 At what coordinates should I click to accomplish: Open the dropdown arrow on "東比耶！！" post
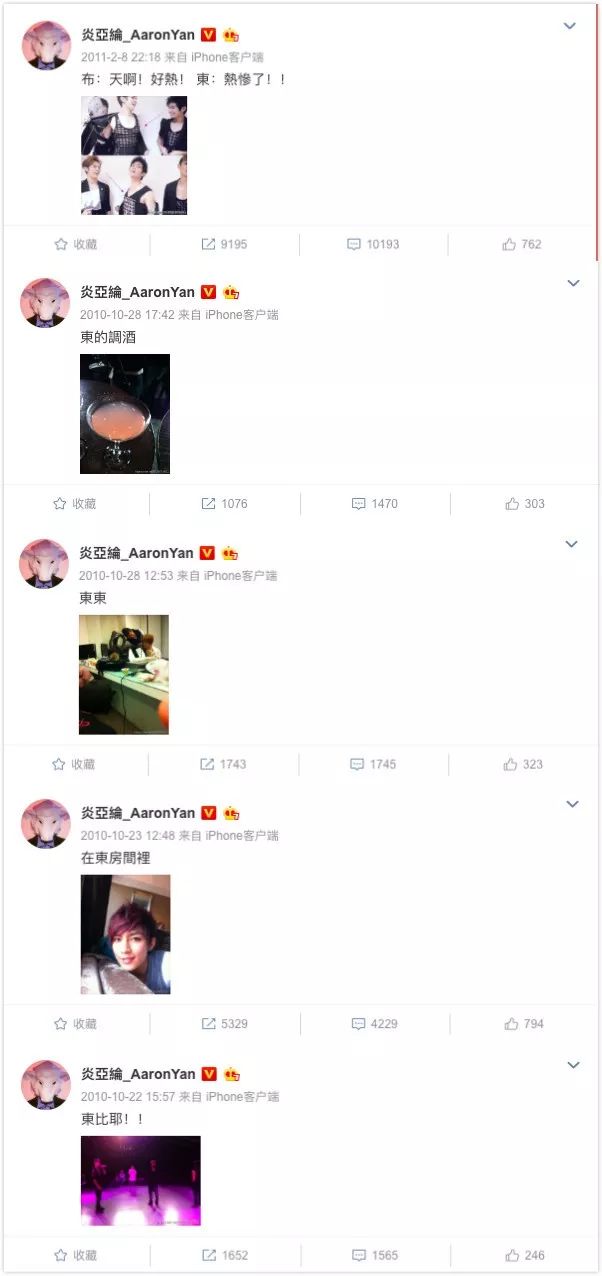573,1065
